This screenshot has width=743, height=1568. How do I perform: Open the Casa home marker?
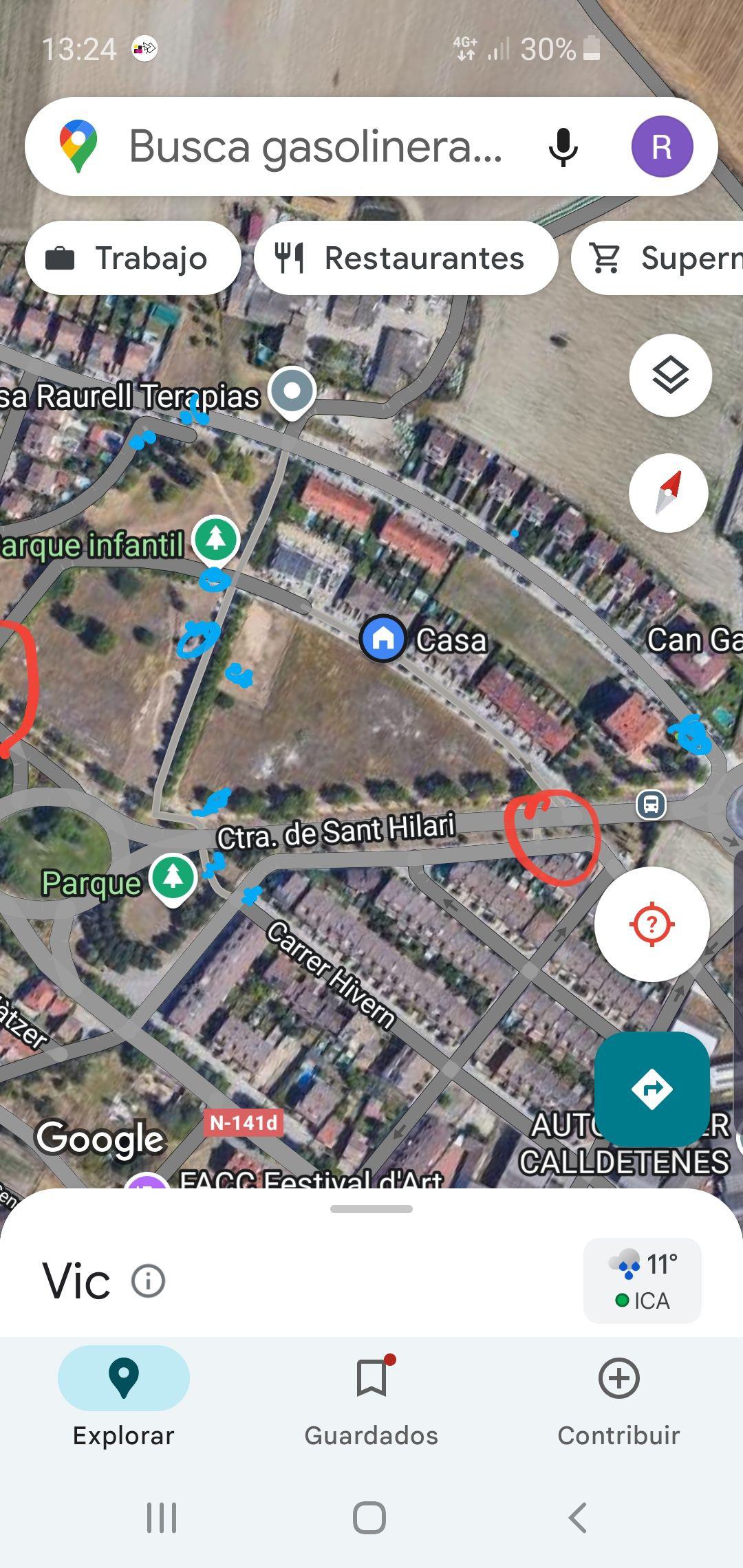point(383,639)
